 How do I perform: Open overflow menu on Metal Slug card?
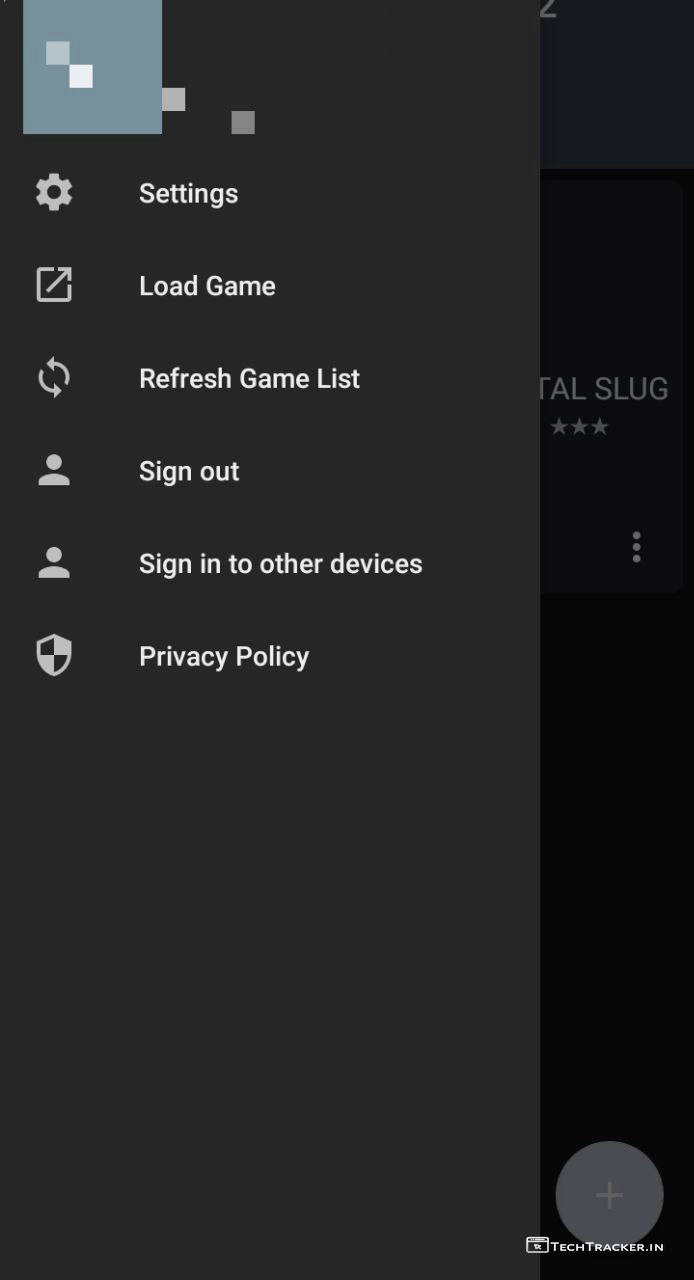coord(636,547)
